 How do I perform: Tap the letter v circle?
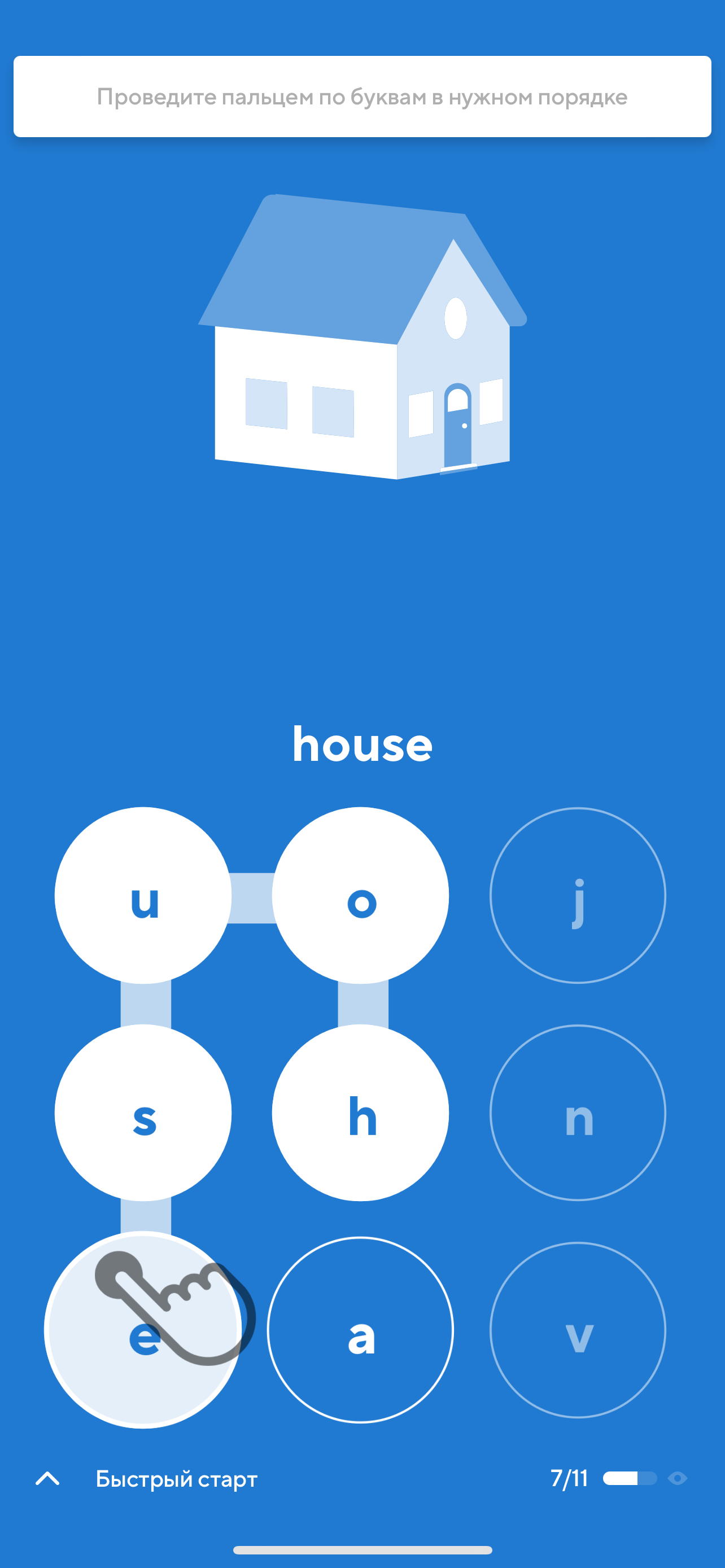578,1330
